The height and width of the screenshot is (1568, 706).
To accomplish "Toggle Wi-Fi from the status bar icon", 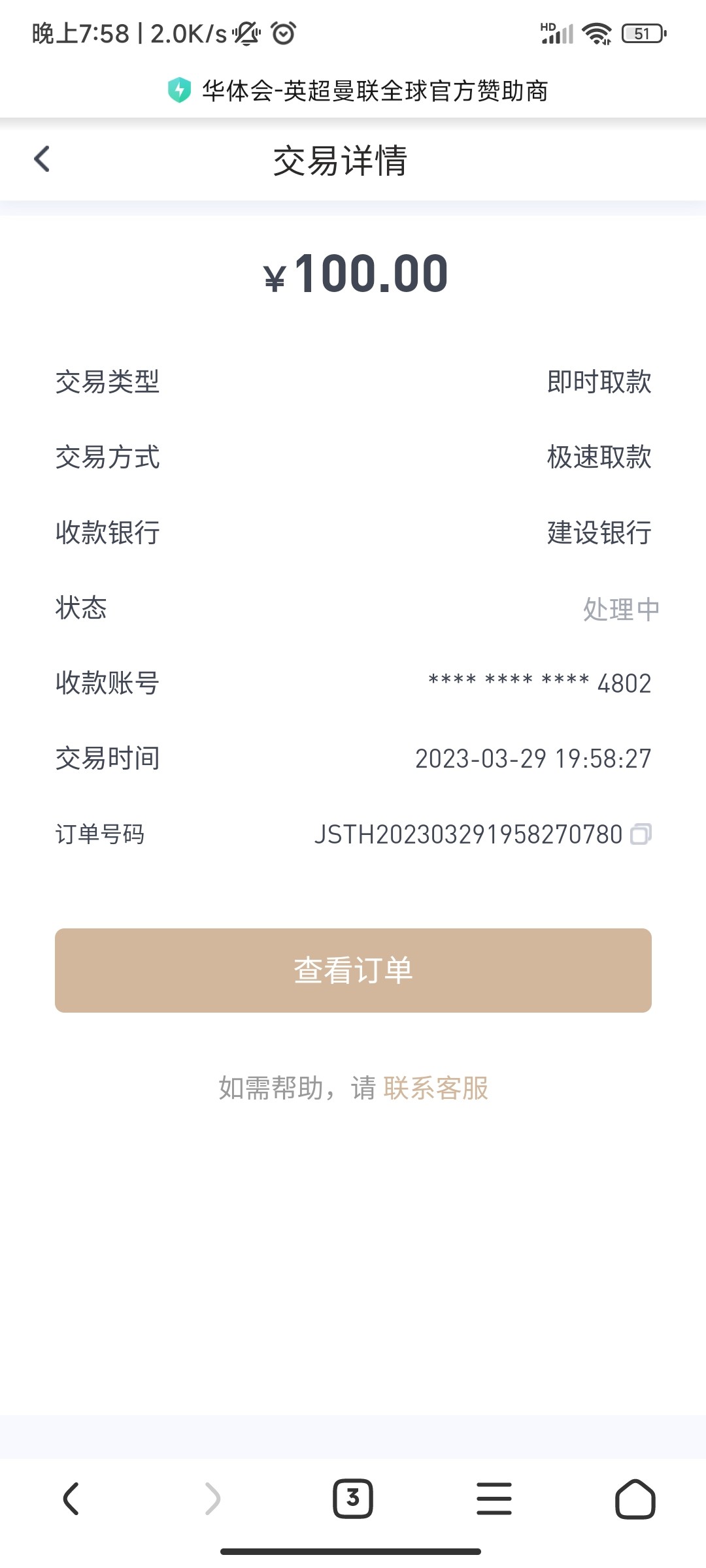I will tap(597, 31).
